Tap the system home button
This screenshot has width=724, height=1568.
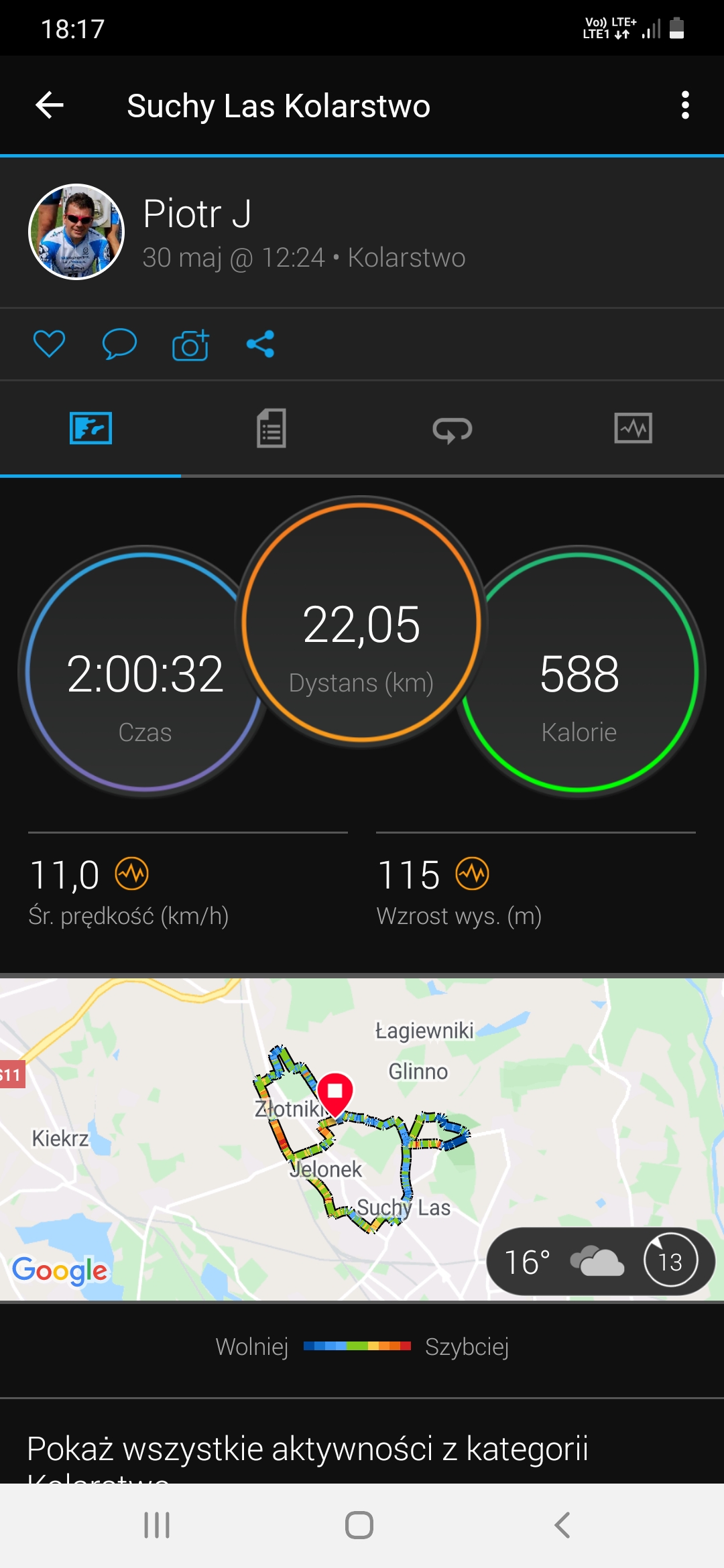[359, 1526]
